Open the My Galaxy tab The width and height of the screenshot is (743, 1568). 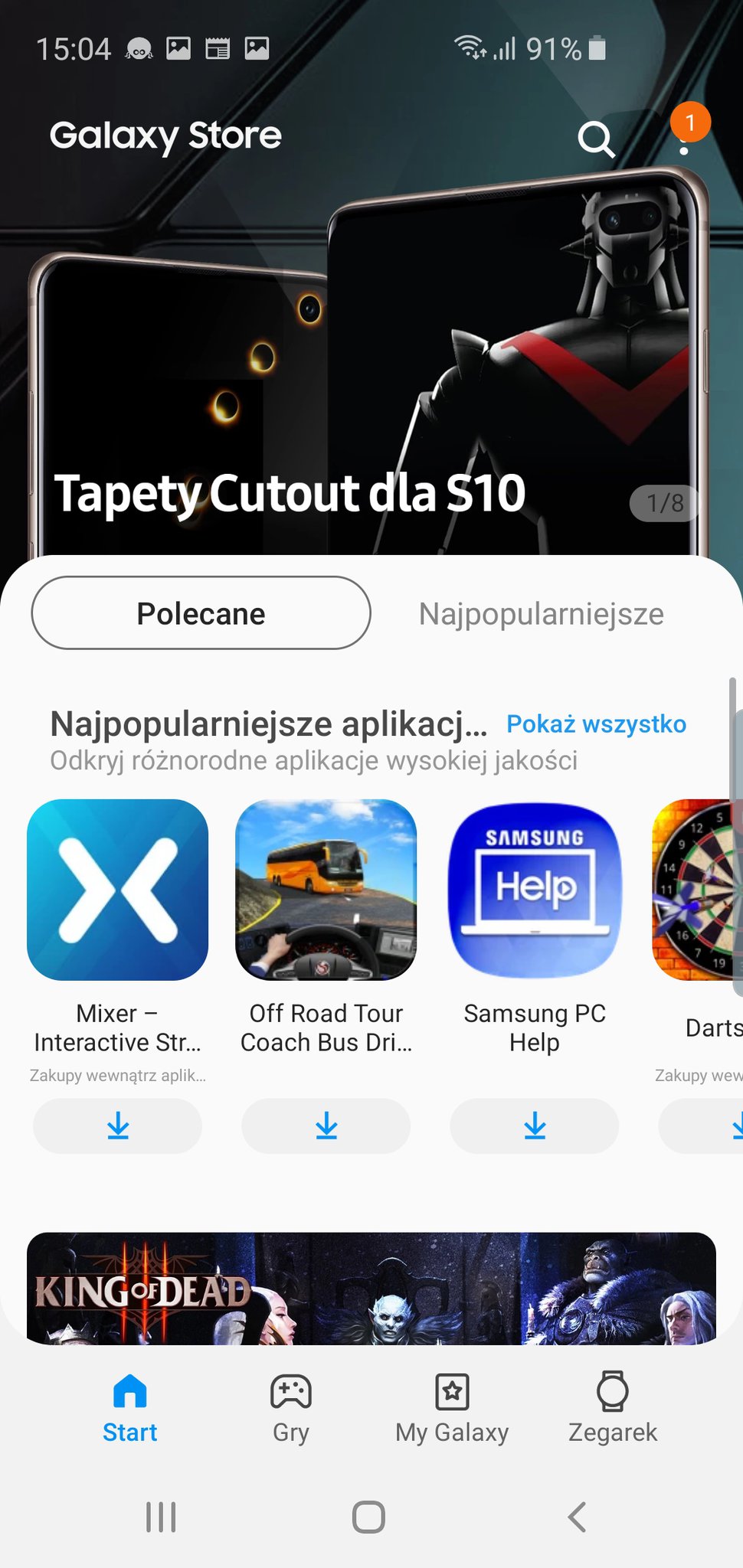pyautogui.click(x=452, y=1407)
